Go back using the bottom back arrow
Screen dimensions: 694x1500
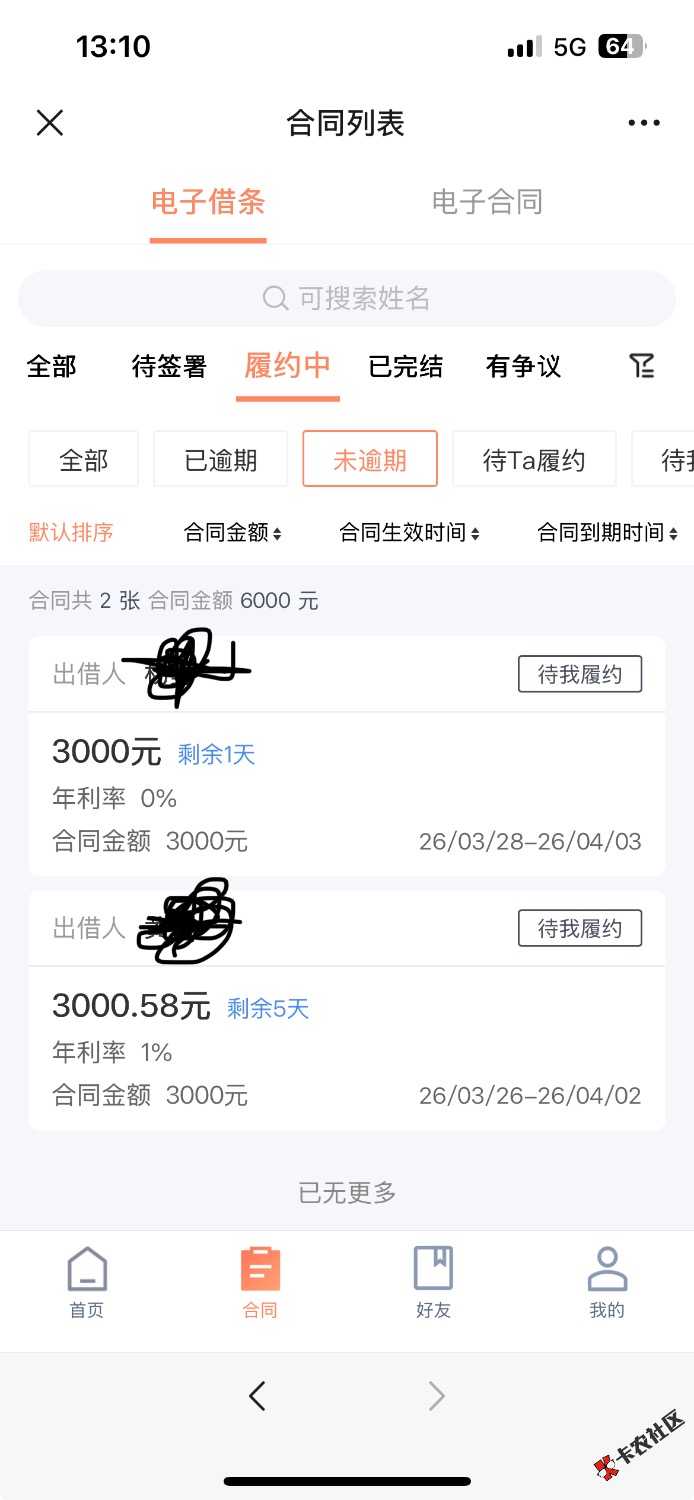257,1396
